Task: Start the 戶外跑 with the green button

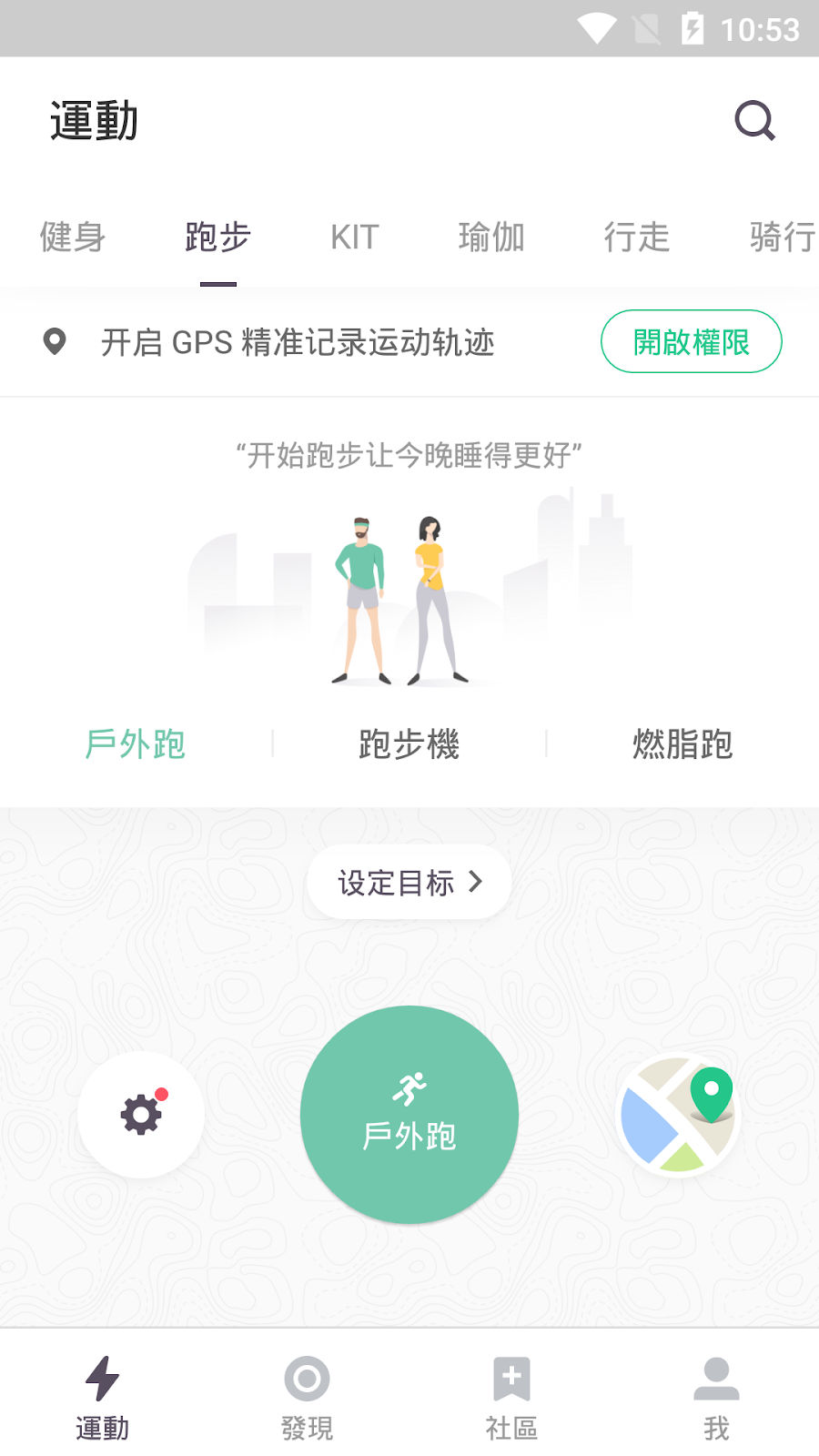Action: (x=409, y=1115)
